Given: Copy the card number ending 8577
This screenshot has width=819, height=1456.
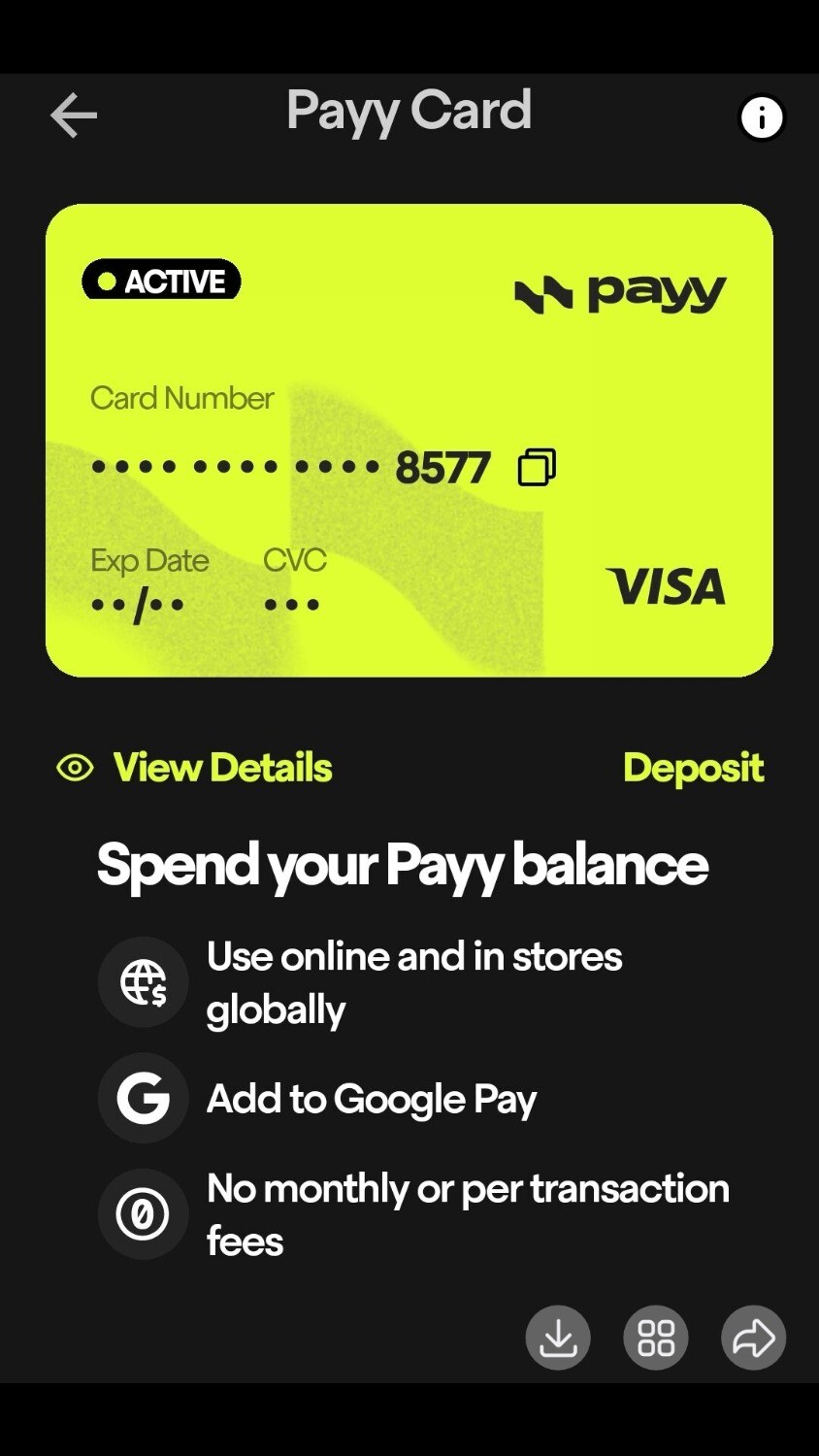Looking at the screenshot, I should pyautogui.click(x=537, y=467).
